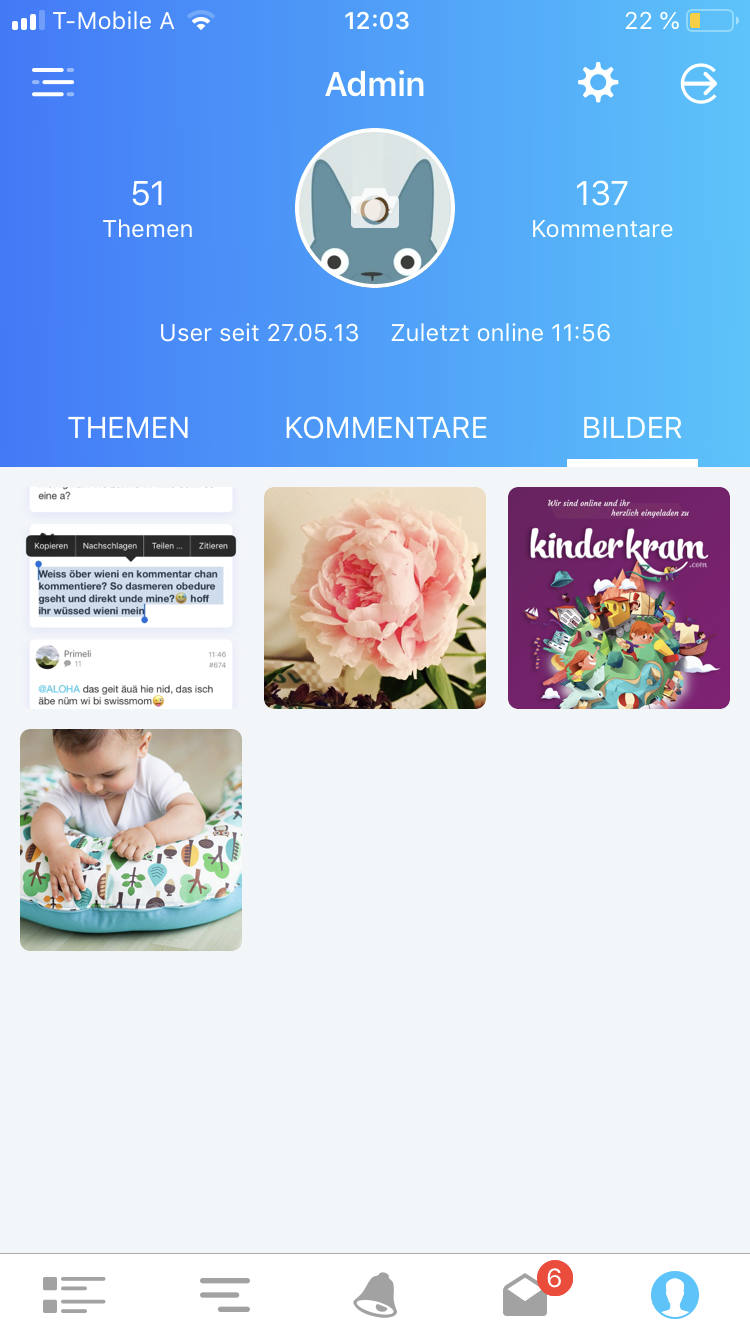Open the kinderkram image tile

[619, 598]
